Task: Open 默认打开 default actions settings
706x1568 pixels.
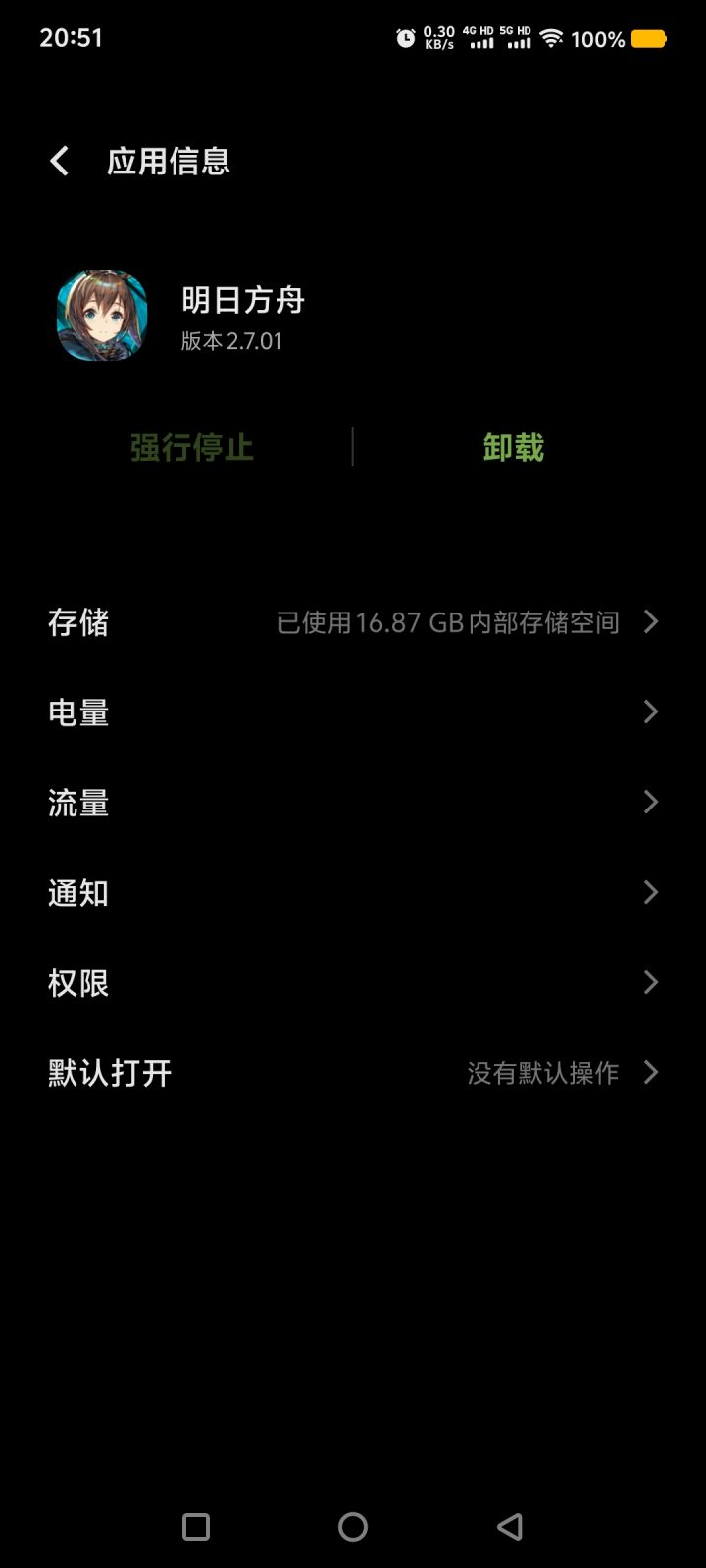Action: coord(353,1072)
